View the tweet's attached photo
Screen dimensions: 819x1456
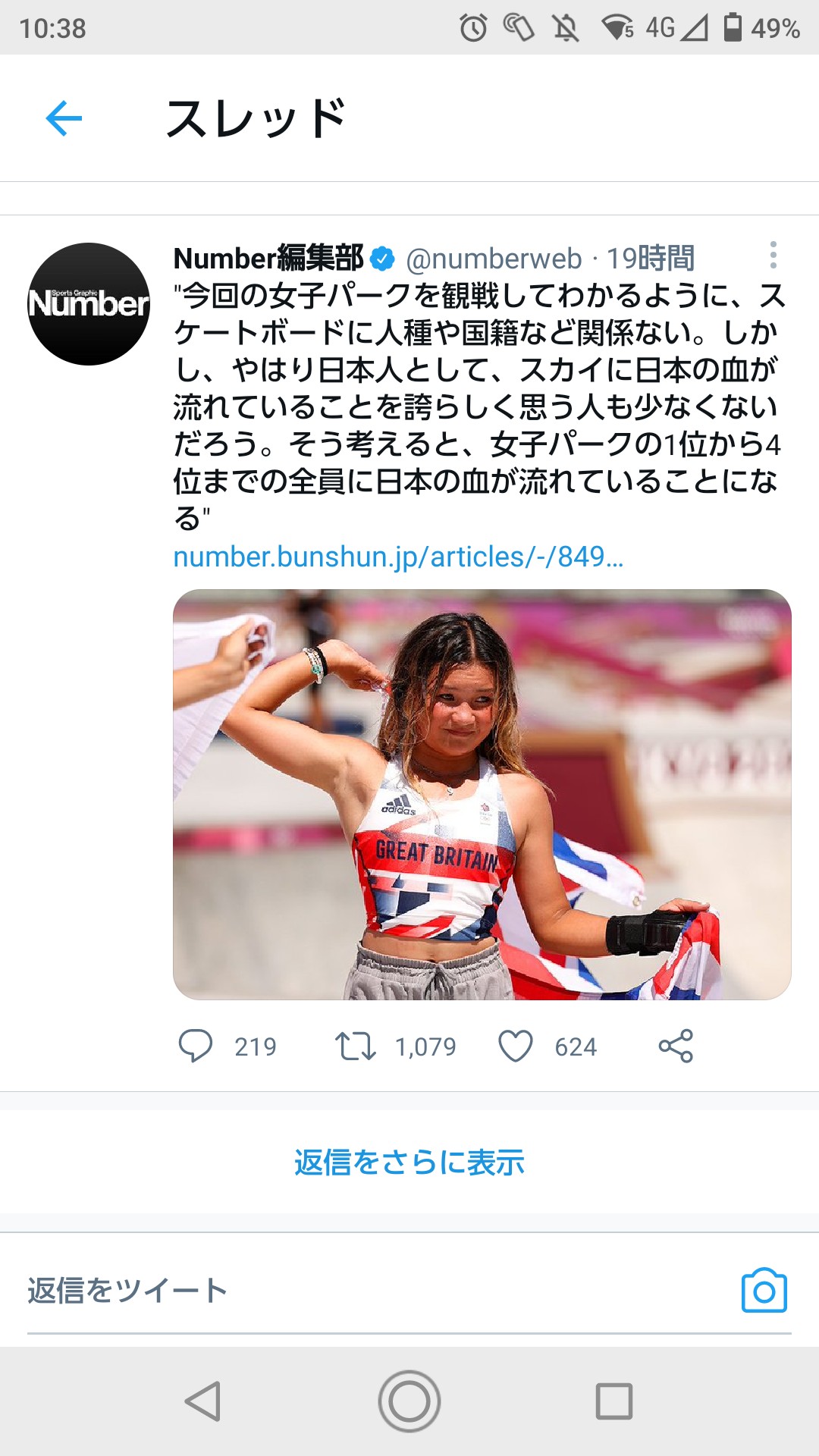[x=482, y=794]
